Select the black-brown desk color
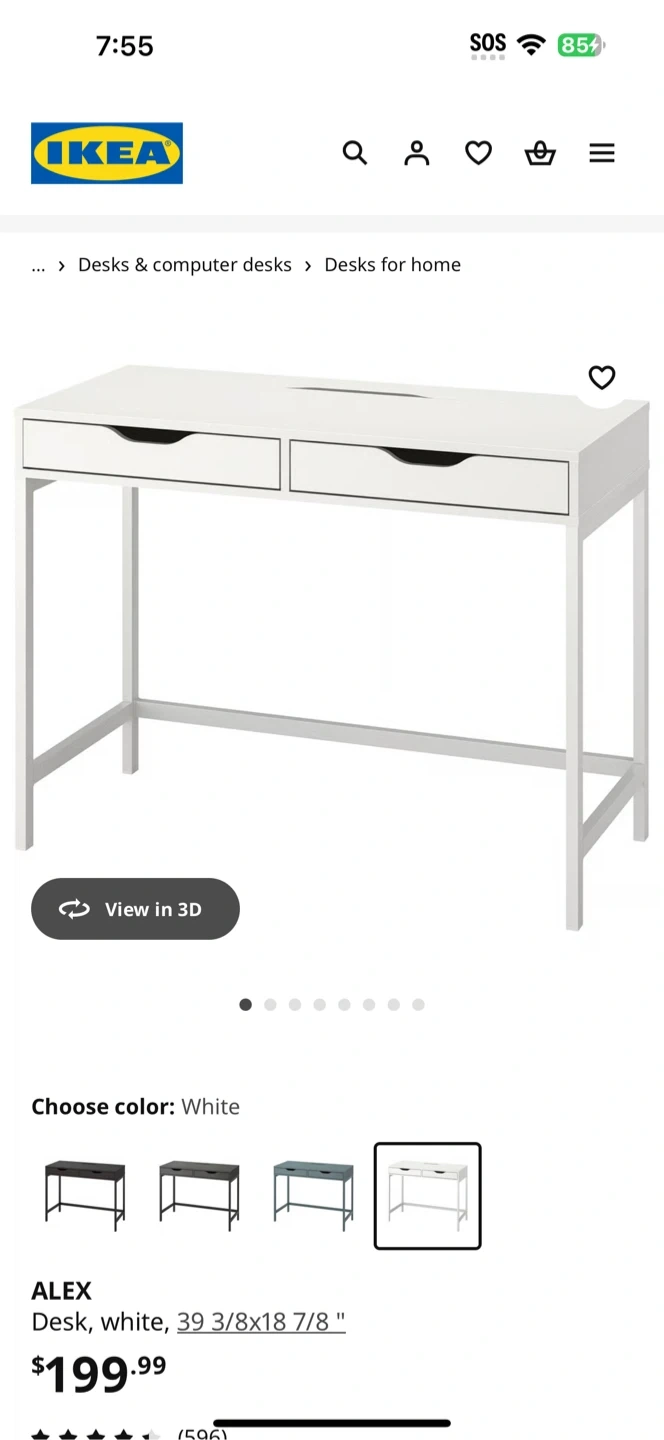This screenshot has height=1440, width=664. (x=85, y=1195)
